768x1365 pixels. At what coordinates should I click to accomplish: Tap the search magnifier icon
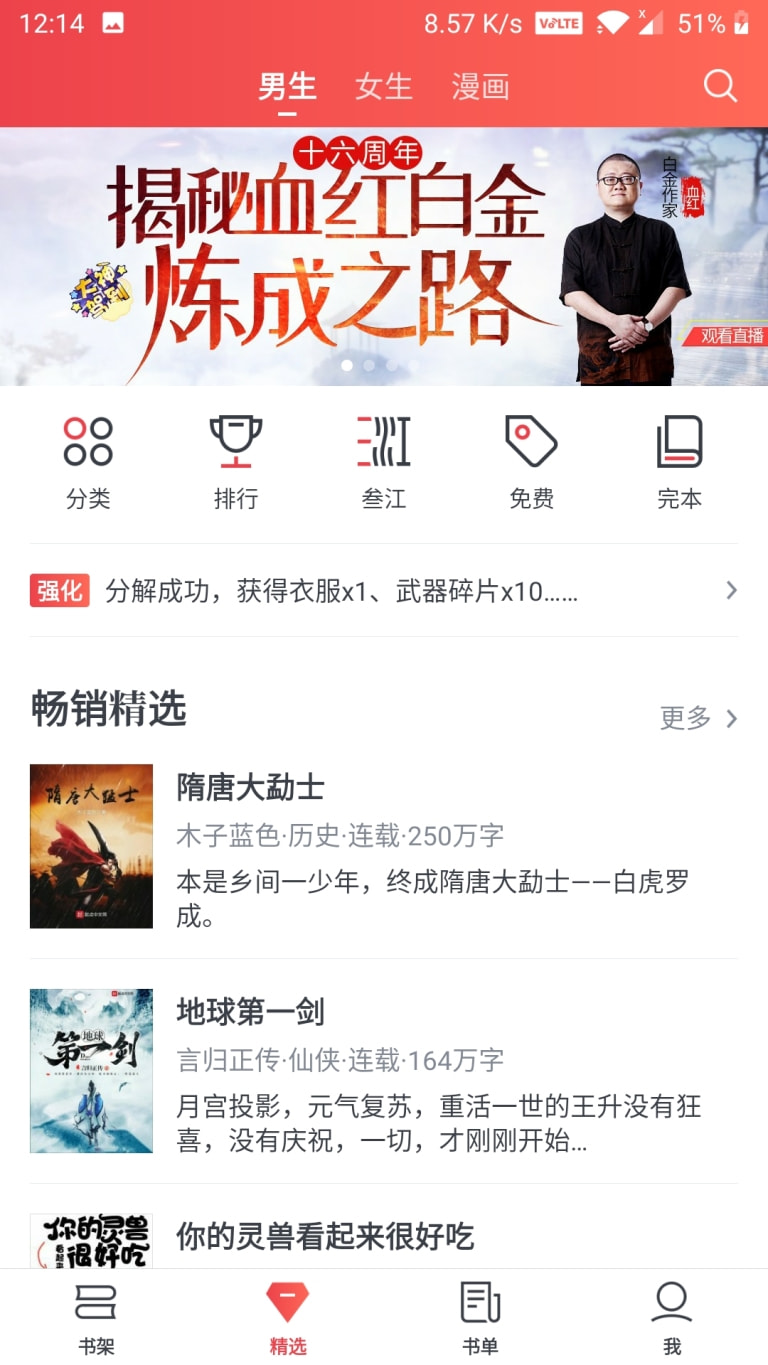(720, 87)
